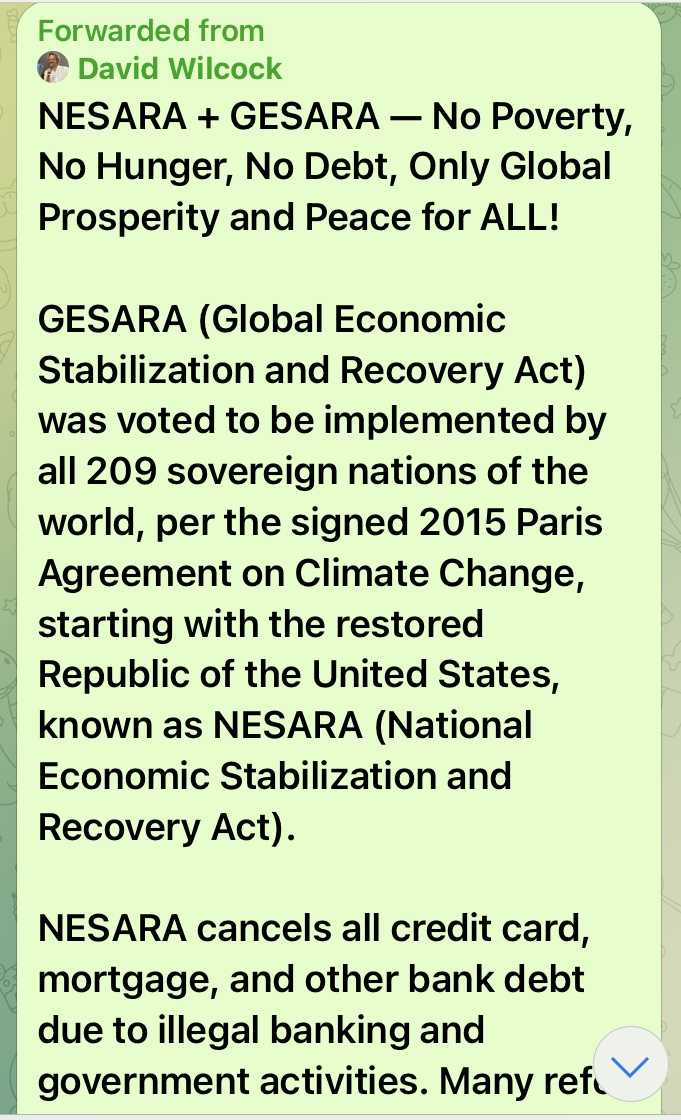681x1120 pixels.
Task: Open David Wilcock's forwarded source channel
Action: [x=179, y=68]
